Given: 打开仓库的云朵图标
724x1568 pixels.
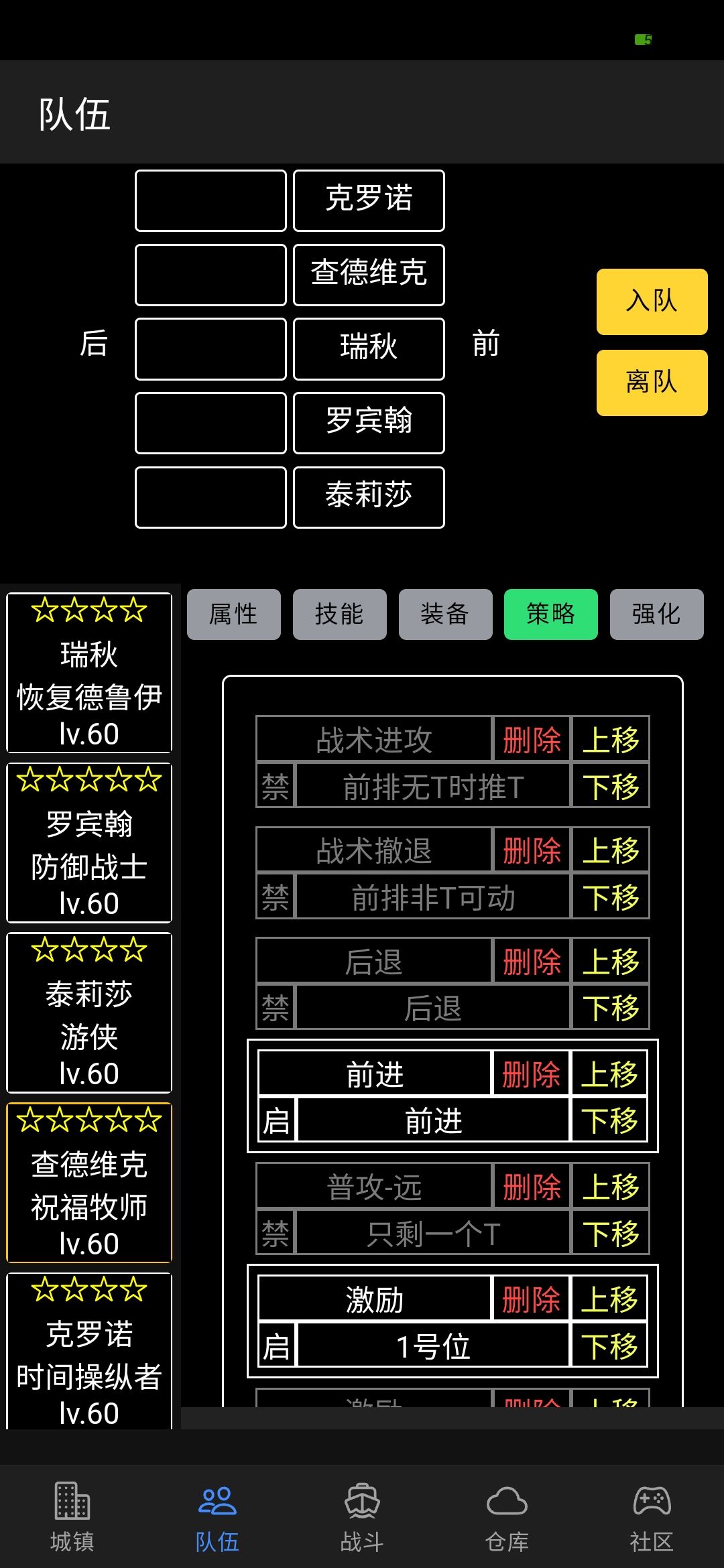Looking at the screenshot, I should point(507,1511).
